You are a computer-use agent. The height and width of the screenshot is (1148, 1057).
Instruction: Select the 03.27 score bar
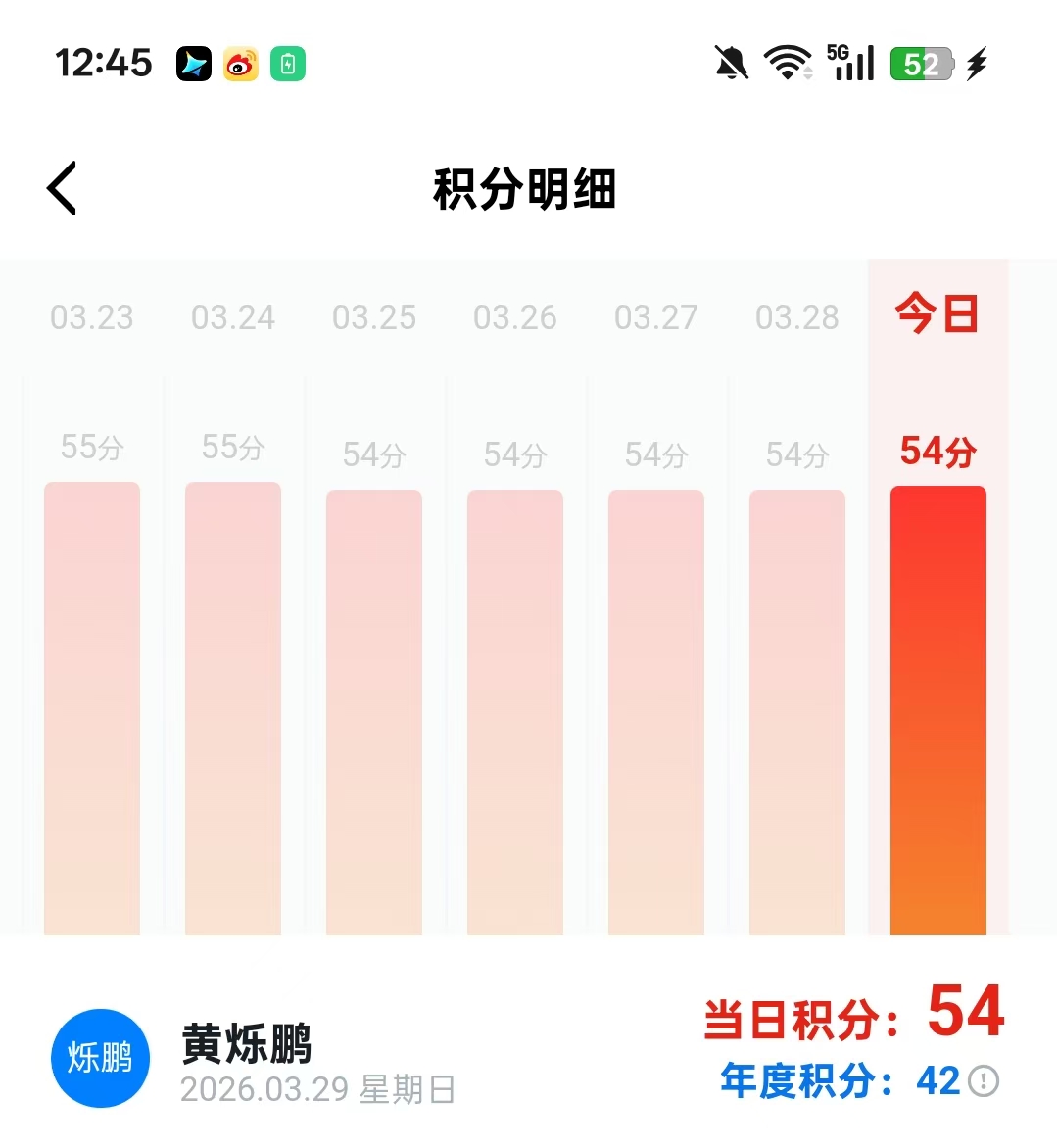coord(656,711)
